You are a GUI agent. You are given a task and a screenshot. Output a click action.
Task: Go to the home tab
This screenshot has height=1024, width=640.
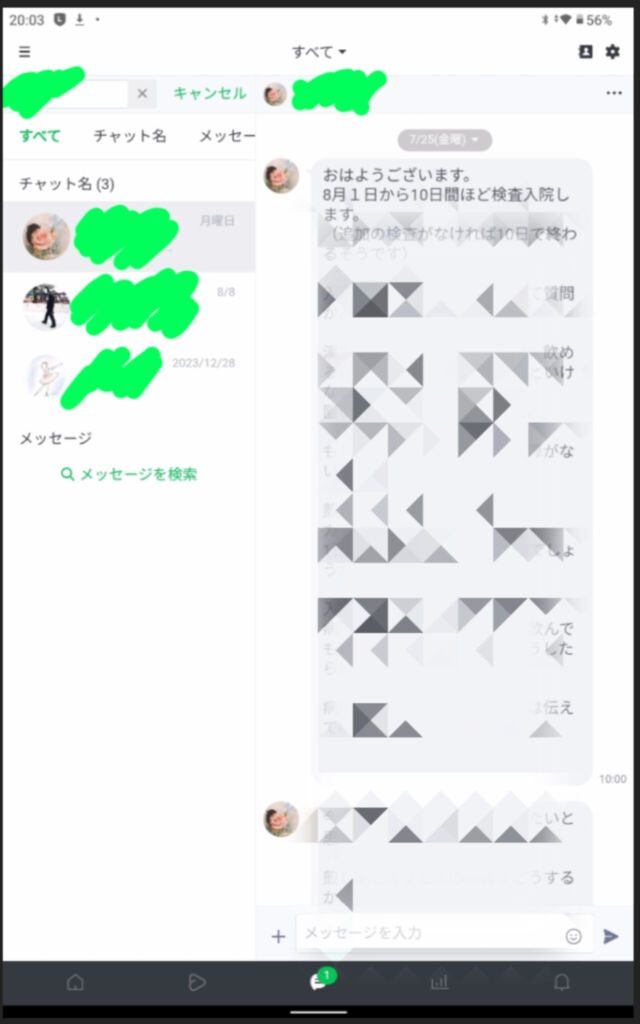[x=75, y=982]
